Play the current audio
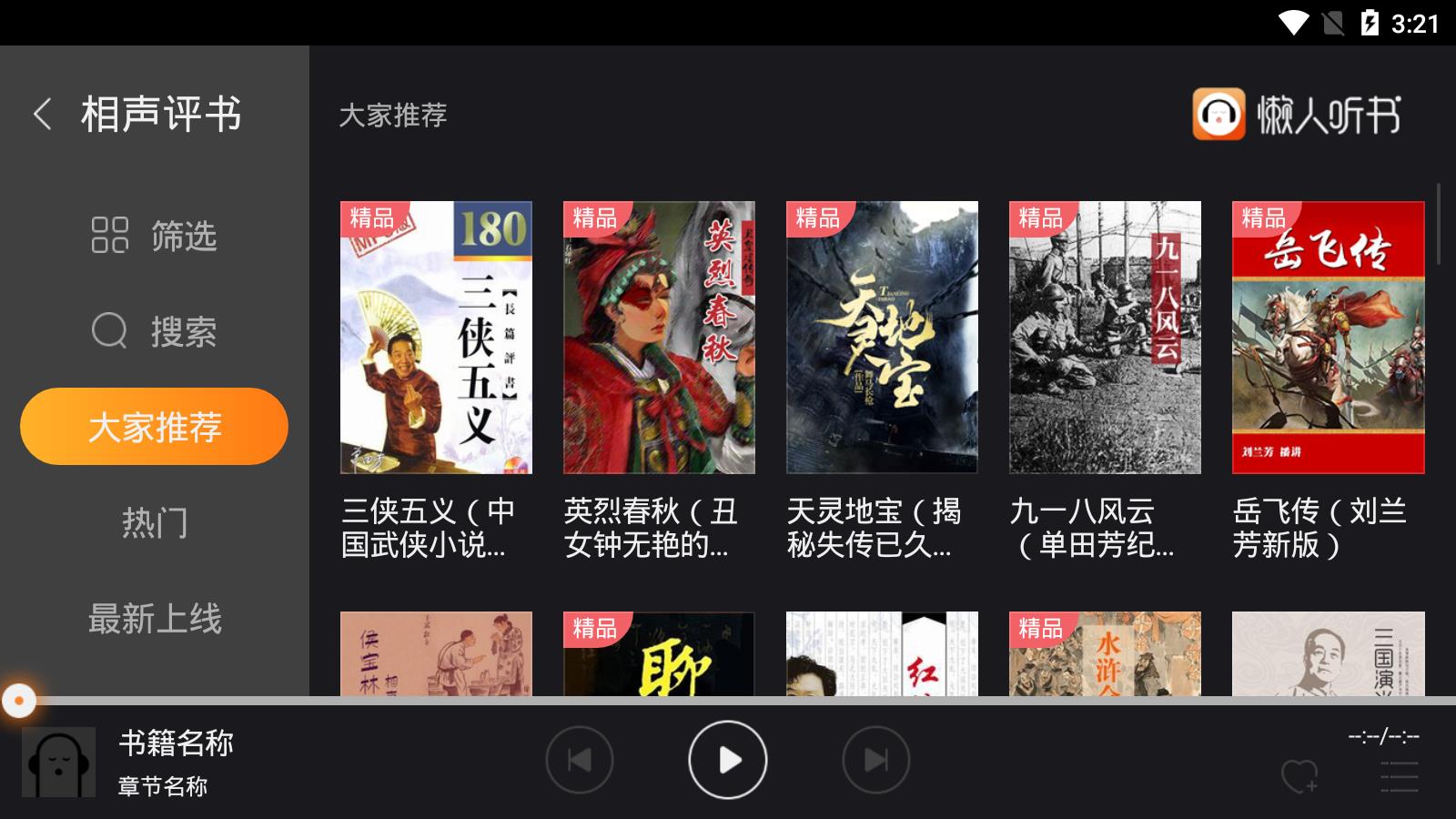Screen dimensions: 1456x819 click(x=727, y=760)
